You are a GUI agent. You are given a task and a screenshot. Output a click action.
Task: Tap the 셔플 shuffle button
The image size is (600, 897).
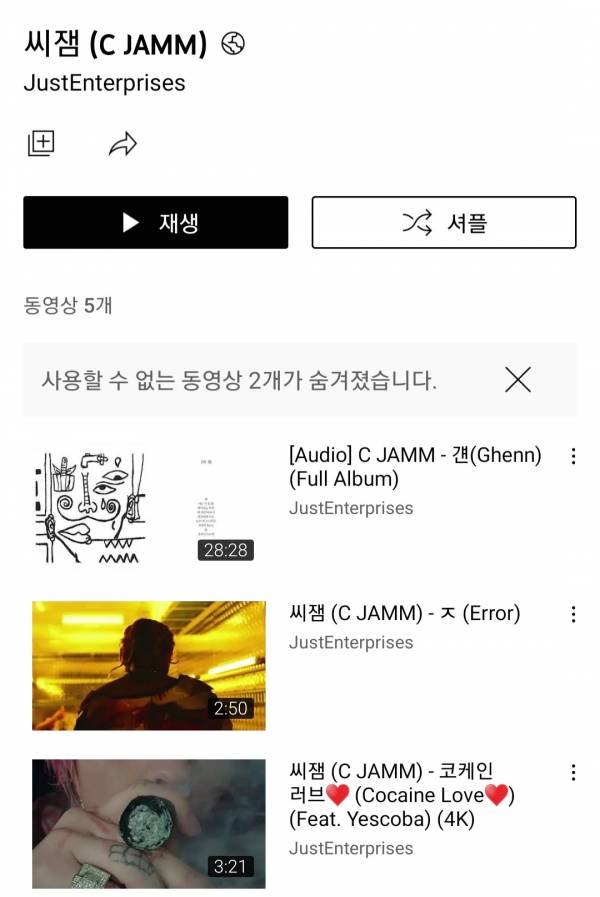pyautogui.click(x=443, y=222)
